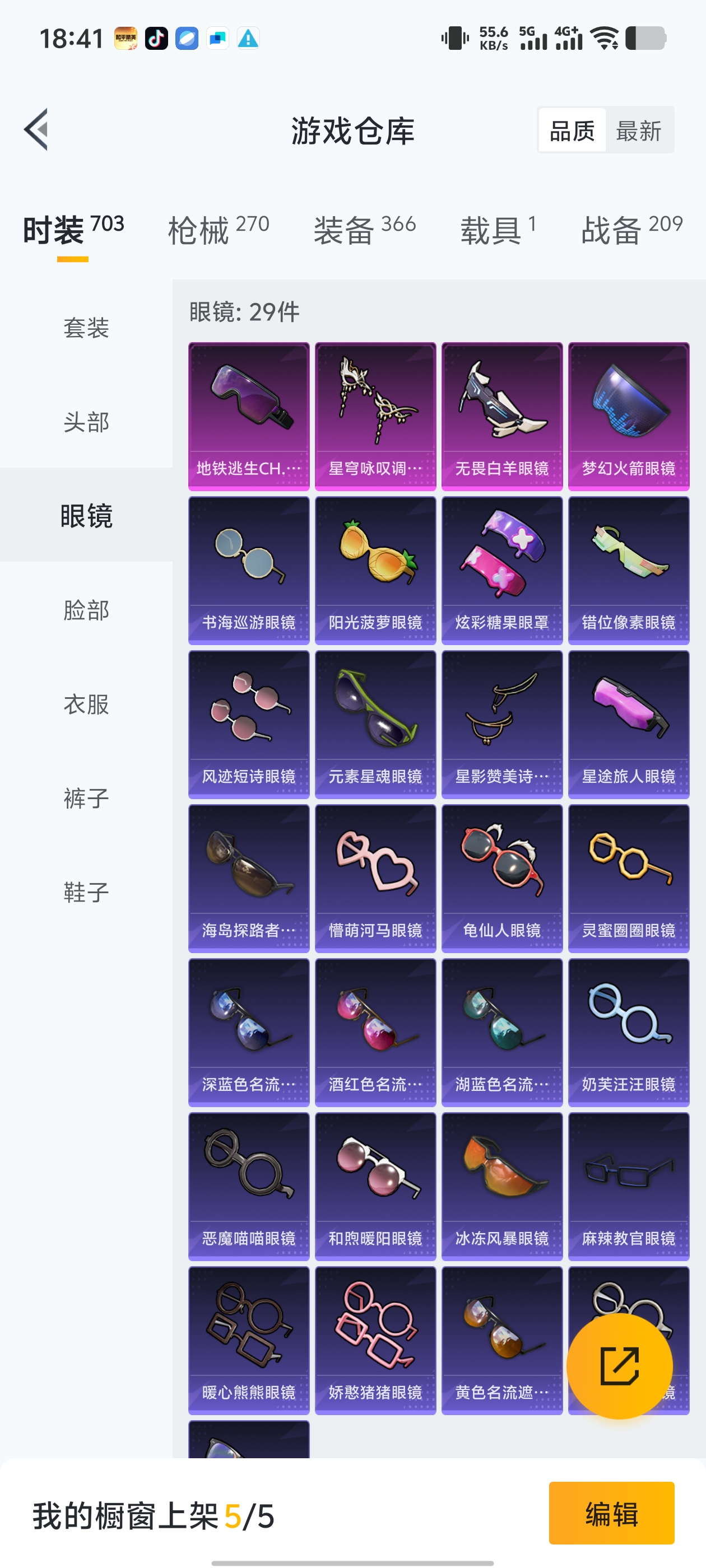Select the 头部 category in the sidebar
Image resolution: width=706 pixels, height=1568 pixels.
pyautogui.click(x=86, y=422)
